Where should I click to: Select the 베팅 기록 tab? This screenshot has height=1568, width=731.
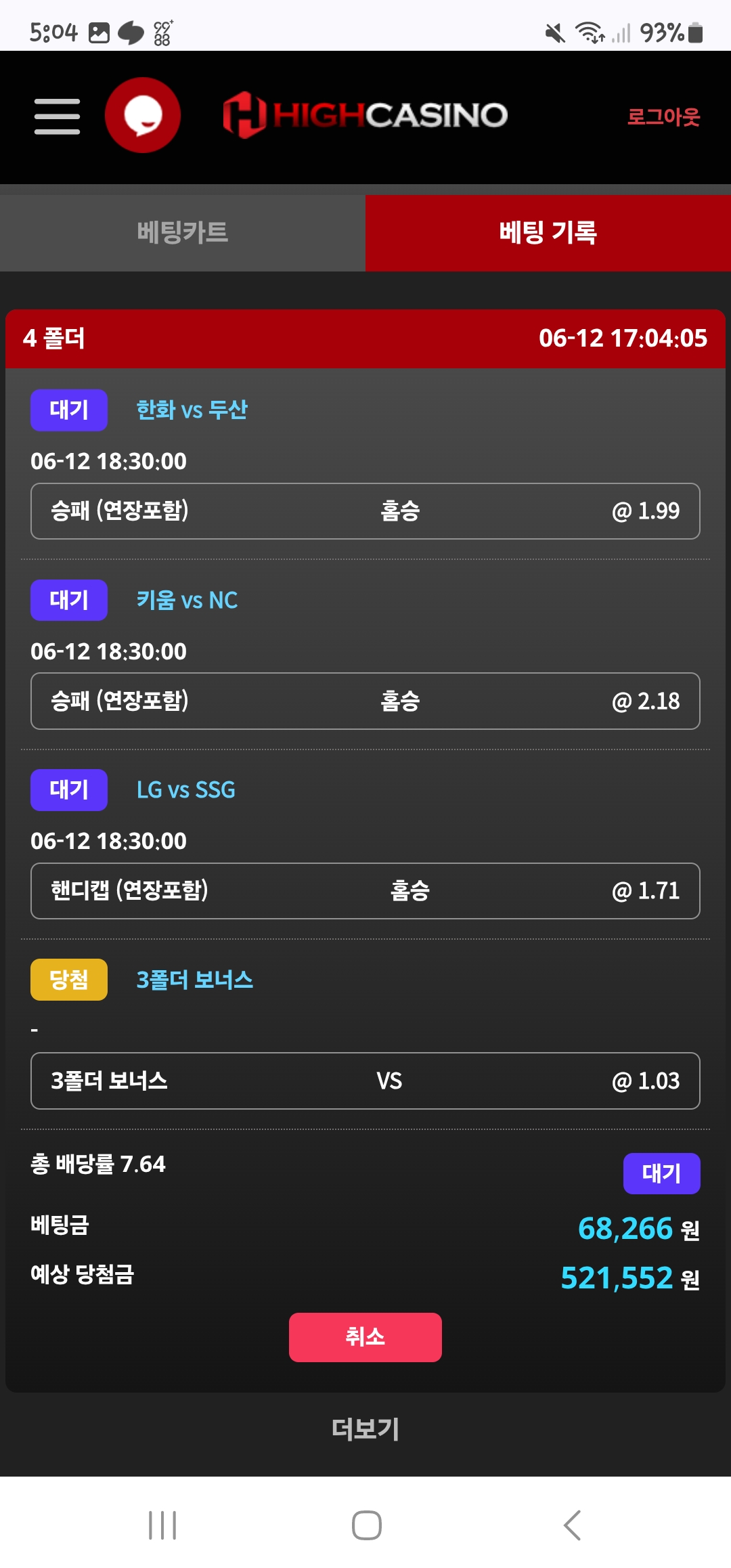548,233
